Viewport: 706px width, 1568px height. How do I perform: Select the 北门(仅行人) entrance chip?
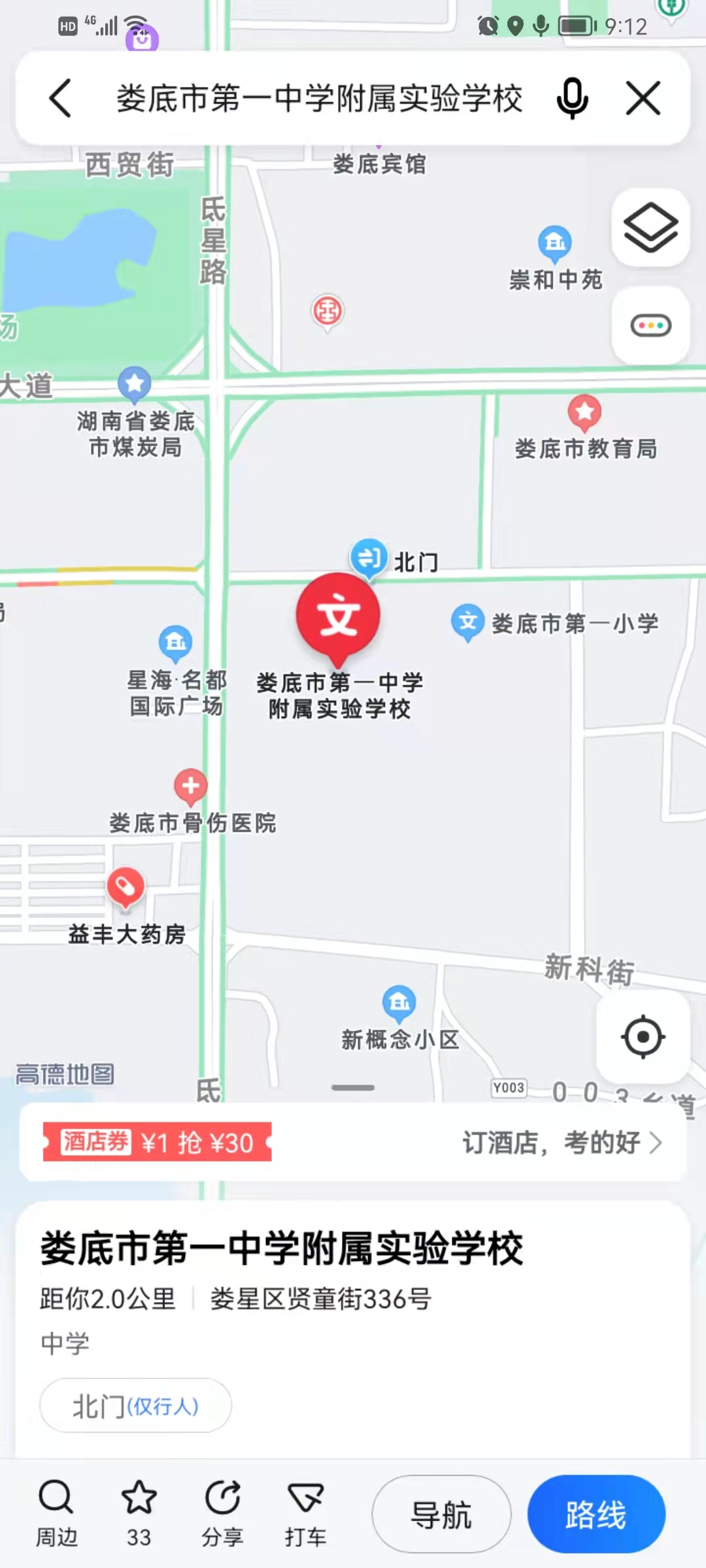click(135, 1406)
